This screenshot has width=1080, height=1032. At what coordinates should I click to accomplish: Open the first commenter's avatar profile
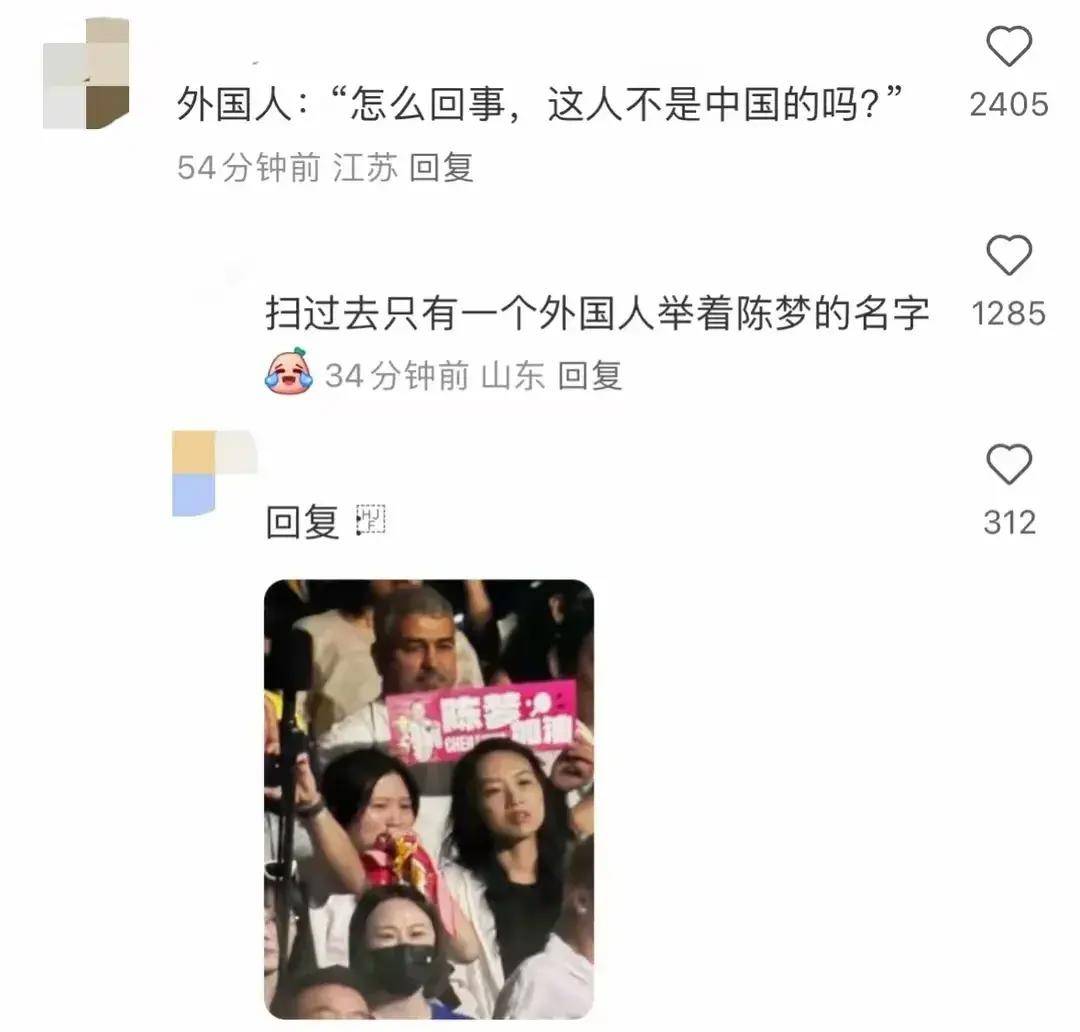click(x=86, y=74)
